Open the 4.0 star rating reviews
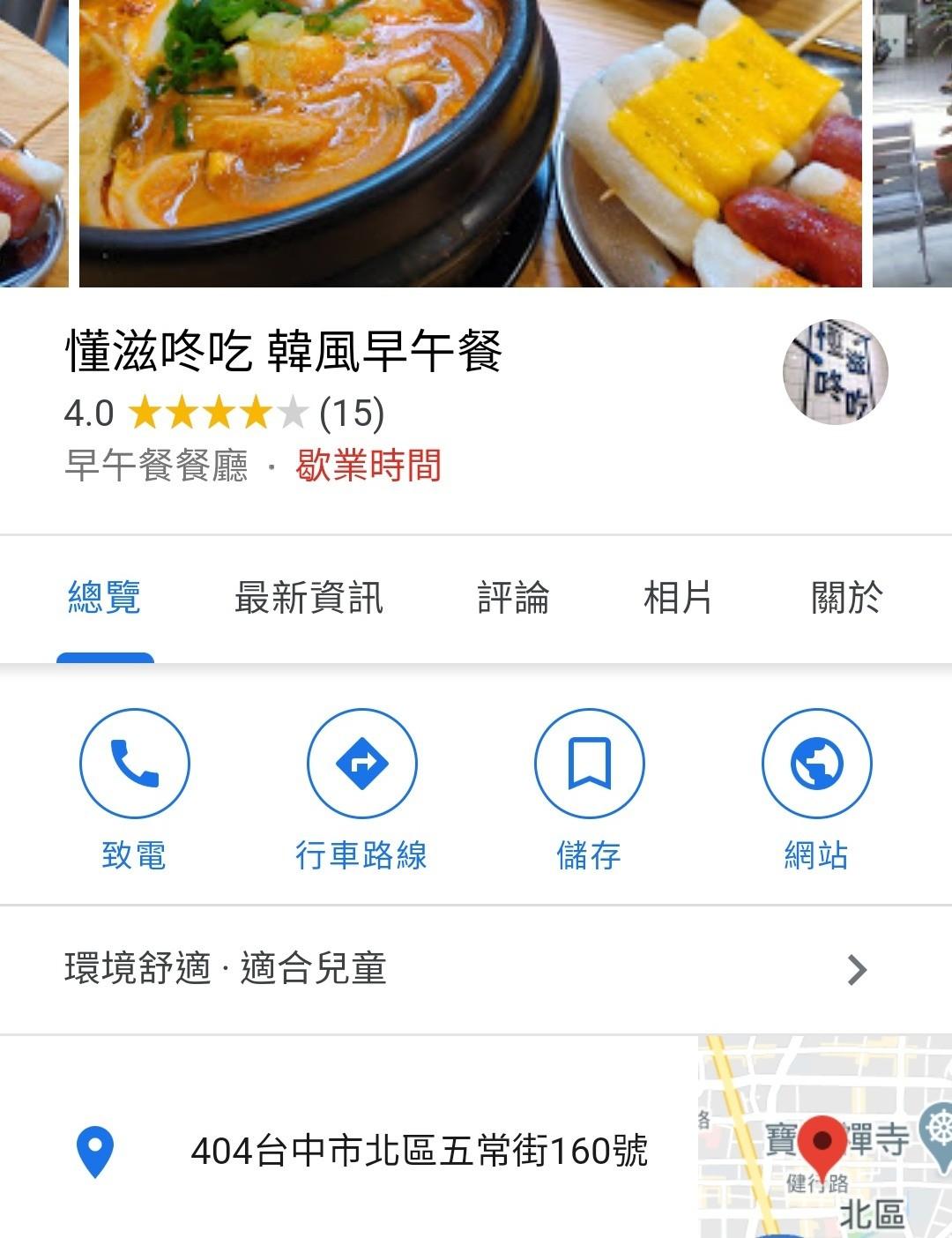Viewport: 952px width, 1238px height. click(x=224, y=413)
